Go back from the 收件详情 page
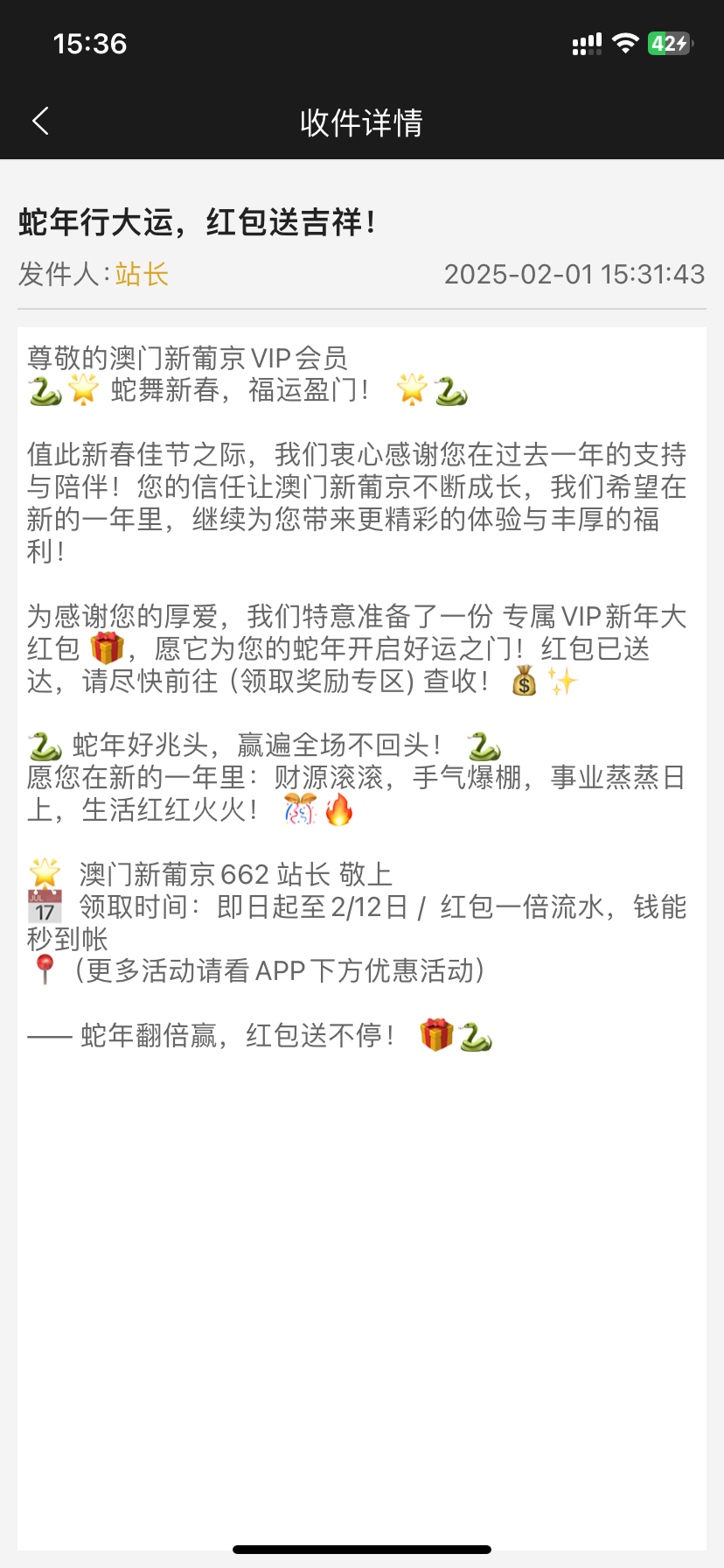Image resolution: width=724 pixels, height=1568 pixels. tap(40, 122)
